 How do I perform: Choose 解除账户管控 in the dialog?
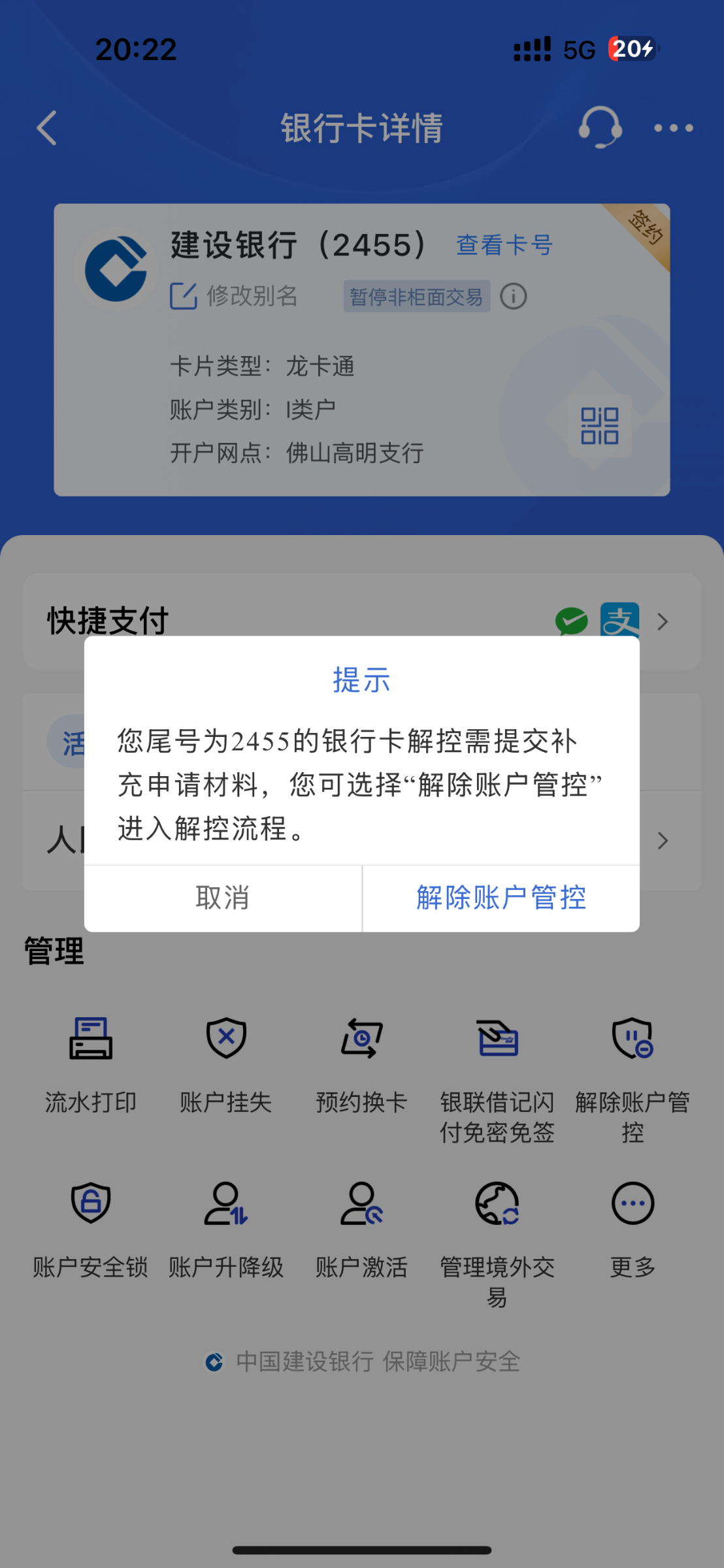(501, 898)
